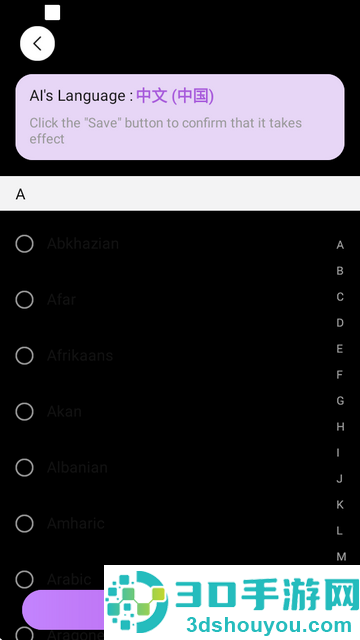
Task: Select Abkhazian as AI language
Action: 24,244
